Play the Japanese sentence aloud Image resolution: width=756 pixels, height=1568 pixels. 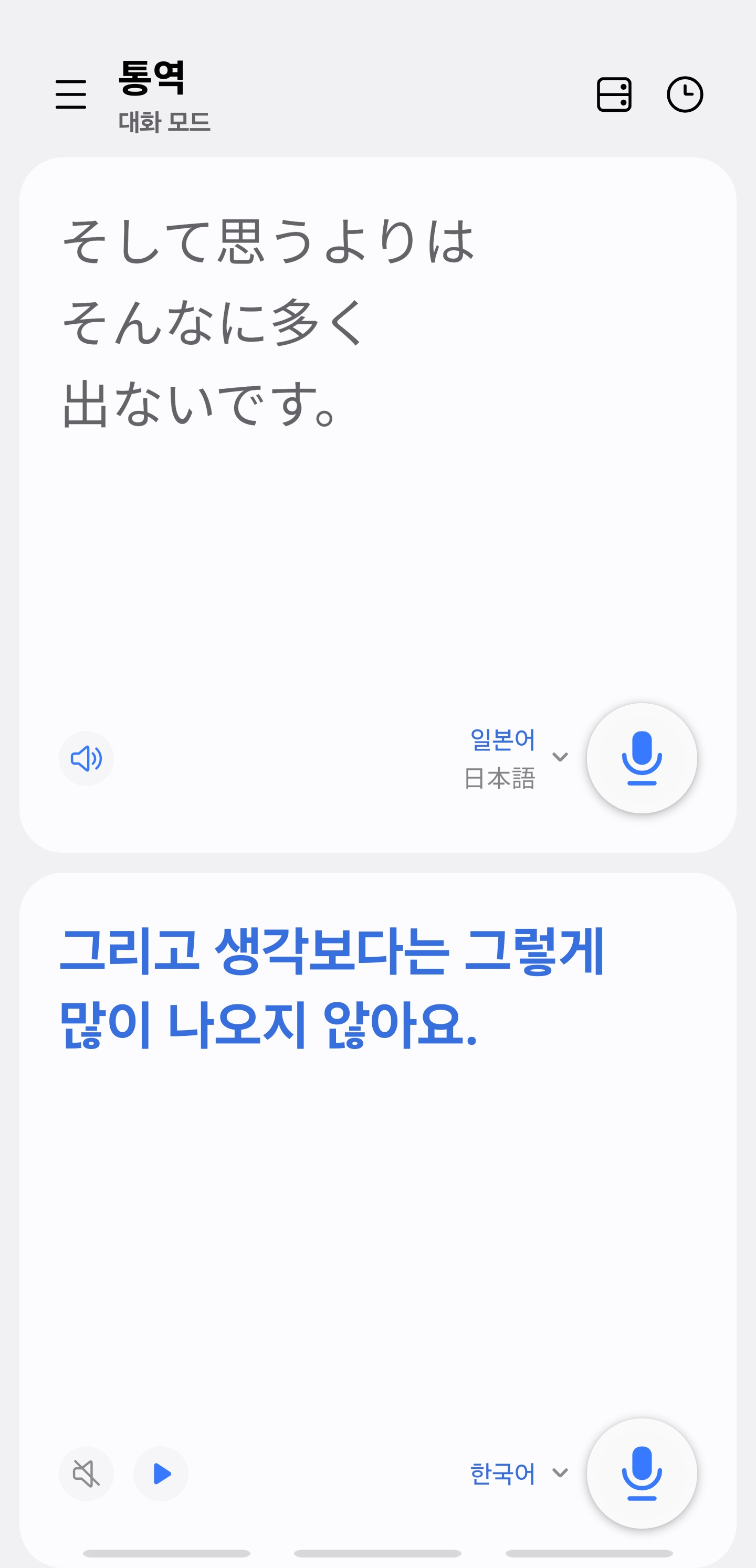(x=86, y=758)
